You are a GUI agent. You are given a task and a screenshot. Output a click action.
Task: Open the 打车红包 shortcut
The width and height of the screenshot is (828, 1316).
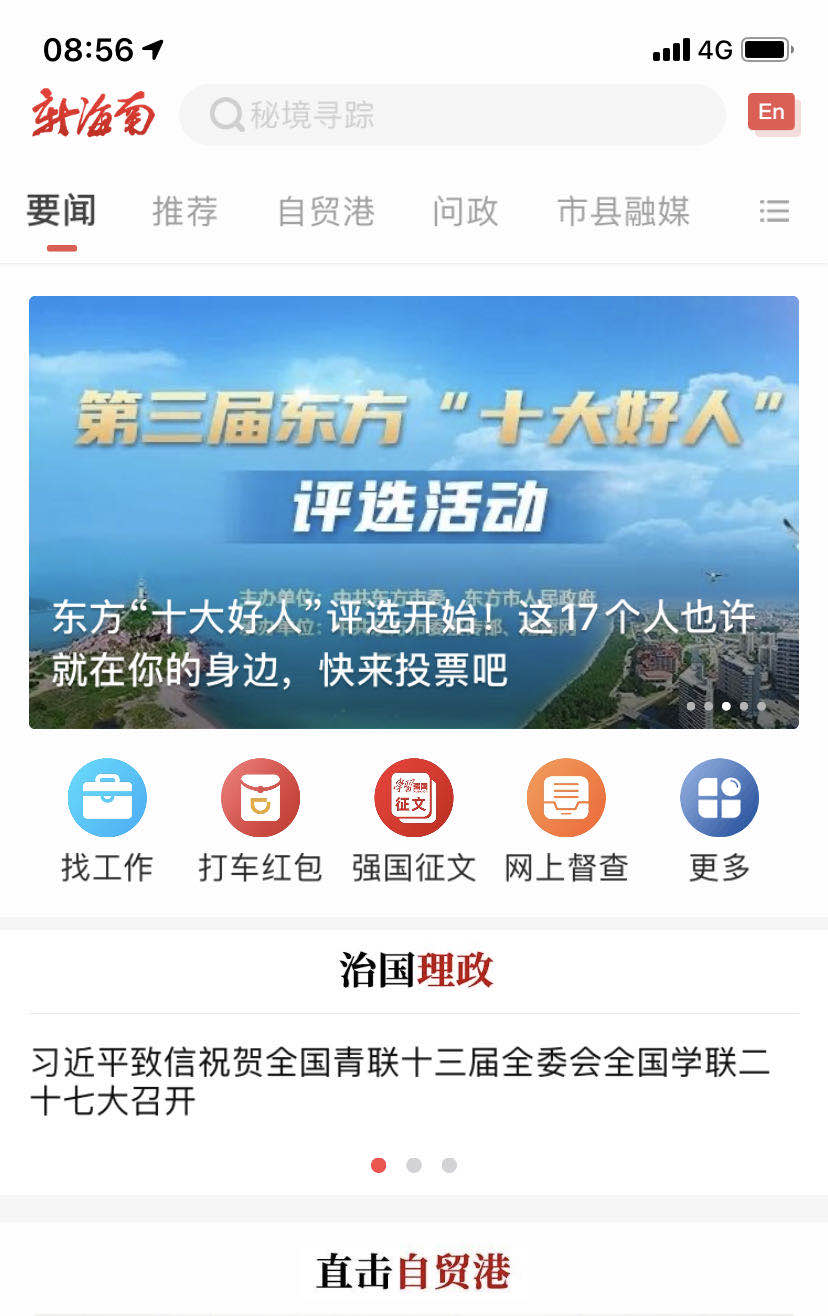(x=260, y=820)
